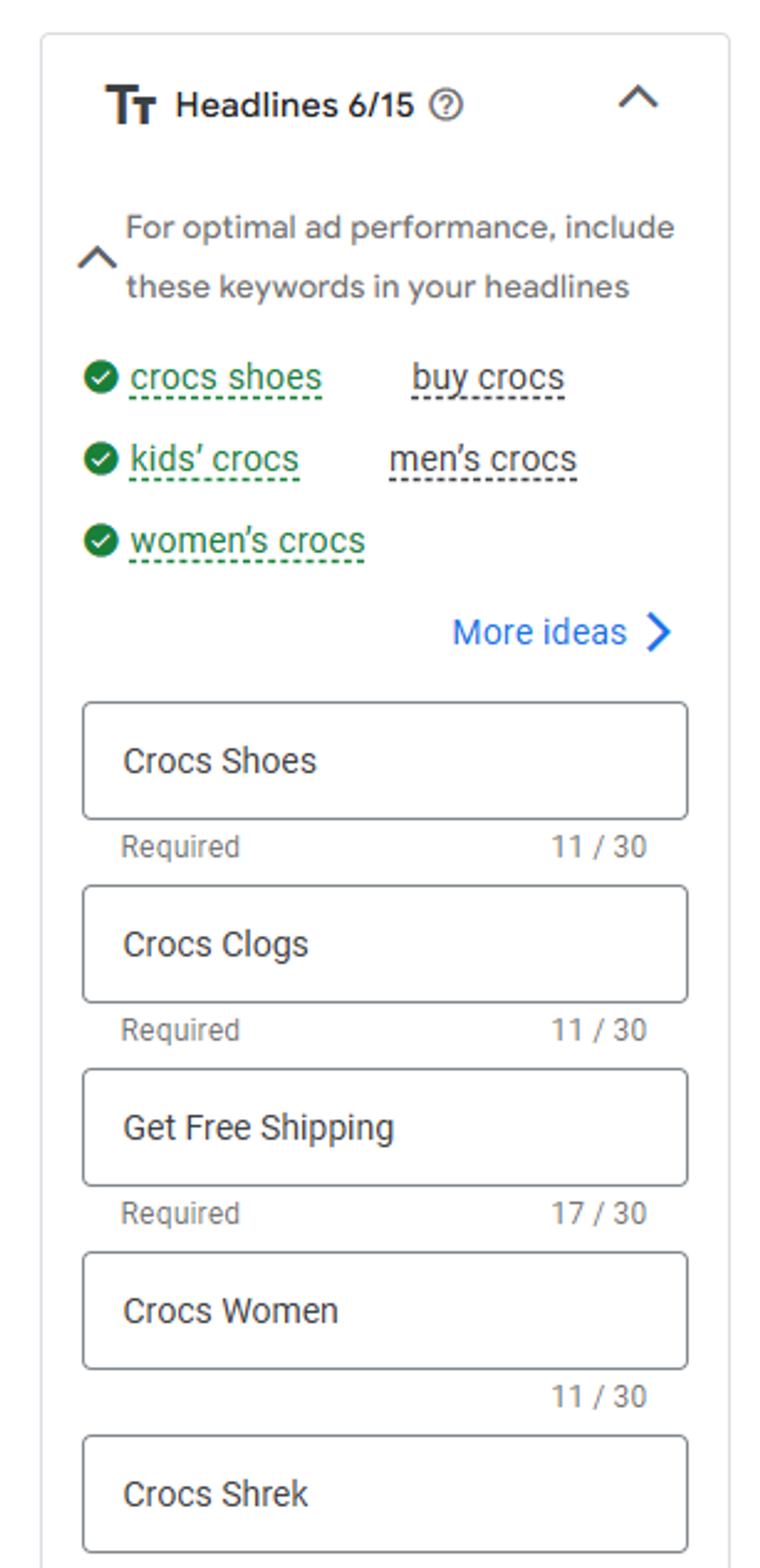Open the Headlines help icon
760x1568 pixels.
[446, 105]
